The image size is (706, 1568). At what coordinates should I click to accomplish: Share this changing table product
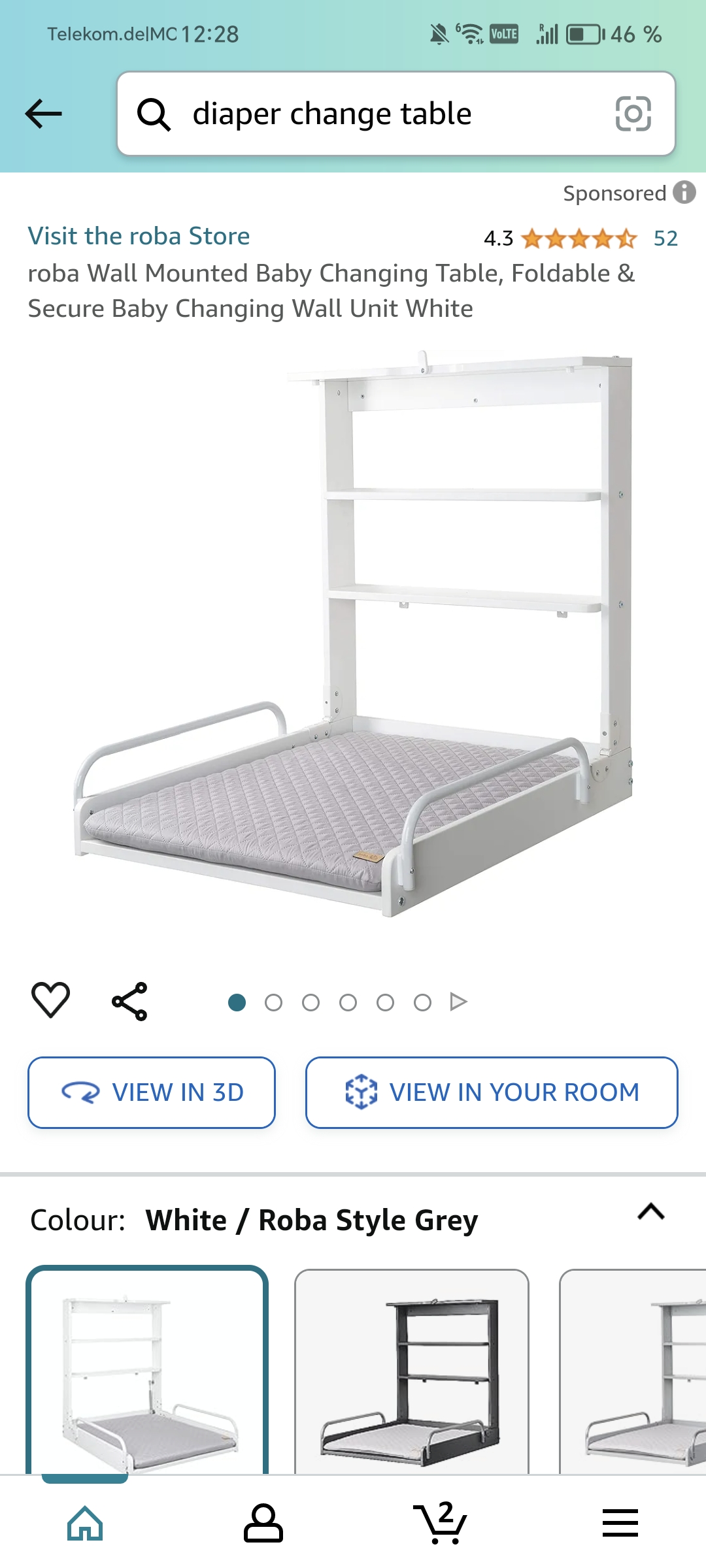click(x=130, y=1001)
